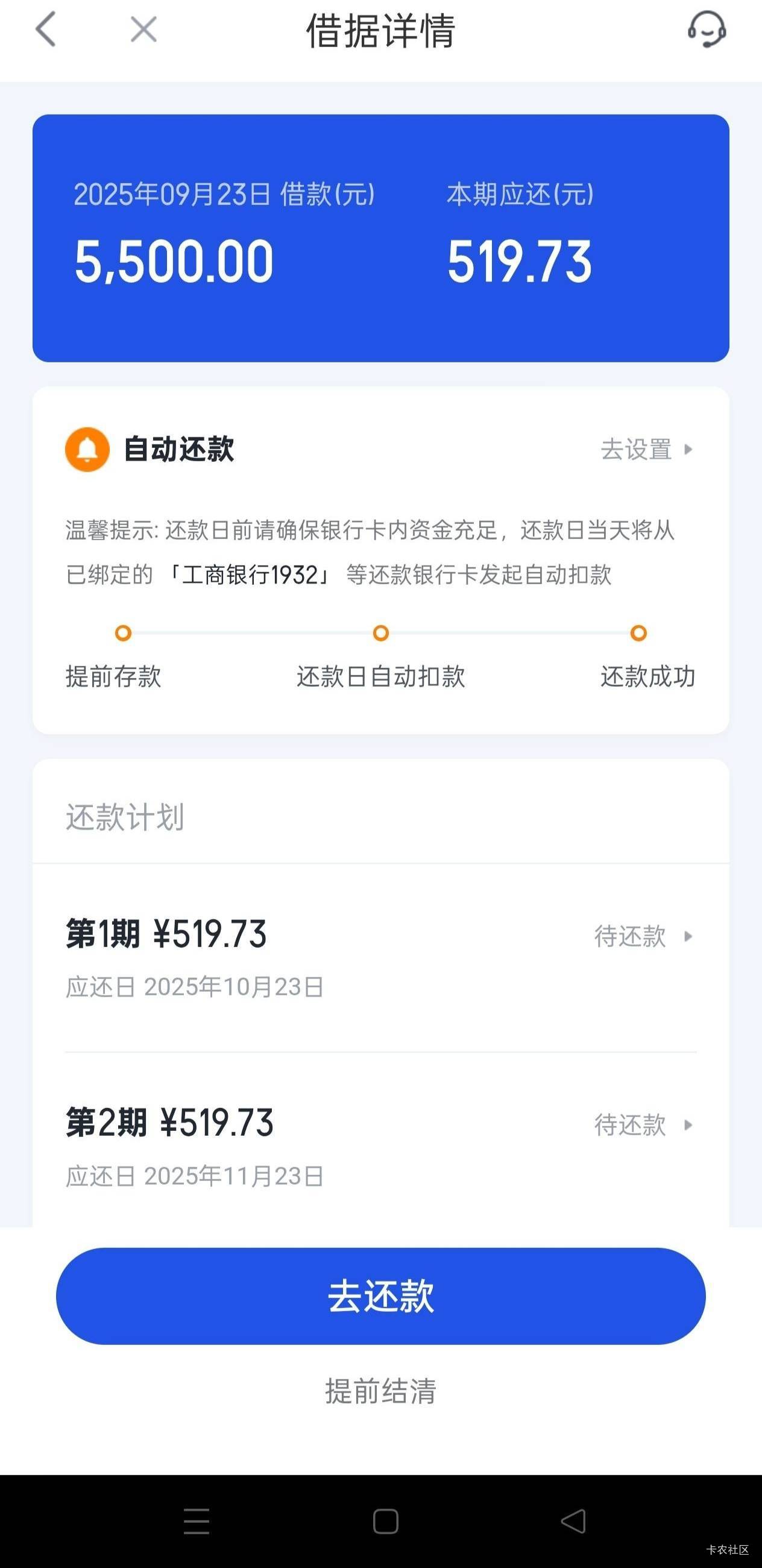Tap the 去还款 button

(381, 1296)
